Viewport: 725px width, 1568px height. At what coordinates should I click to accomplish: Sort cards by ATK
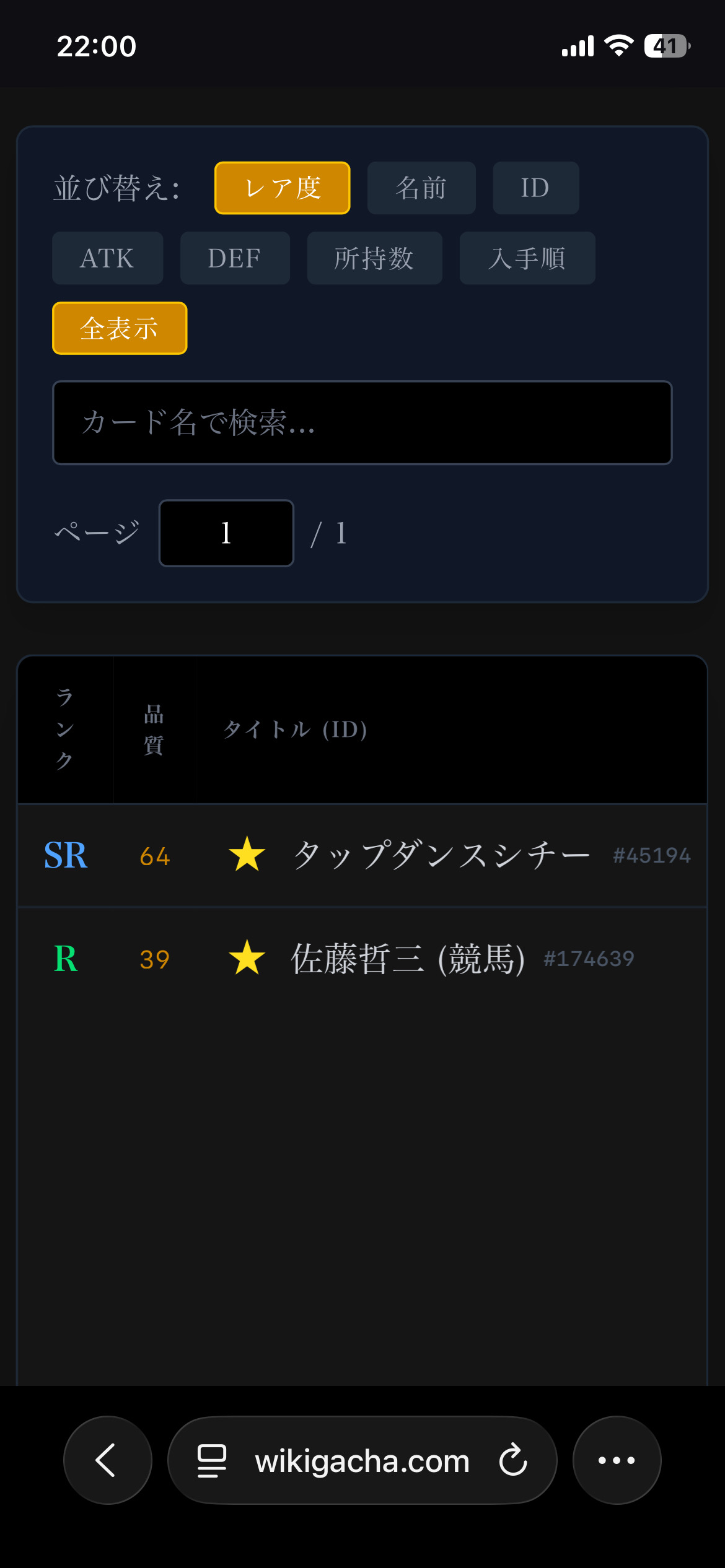[107, 258]
